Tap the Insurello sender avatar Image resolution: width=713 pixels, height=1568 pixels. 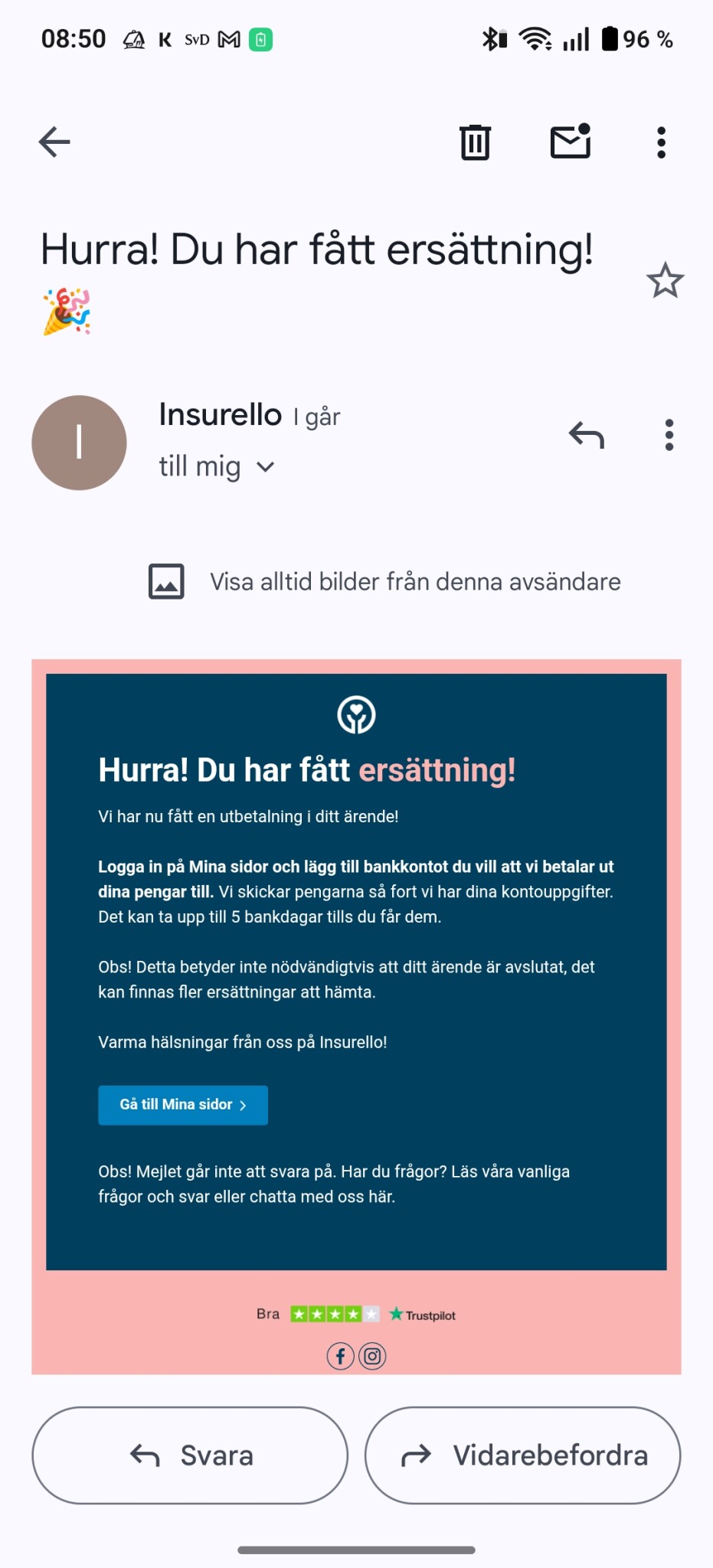pos(79,443)
